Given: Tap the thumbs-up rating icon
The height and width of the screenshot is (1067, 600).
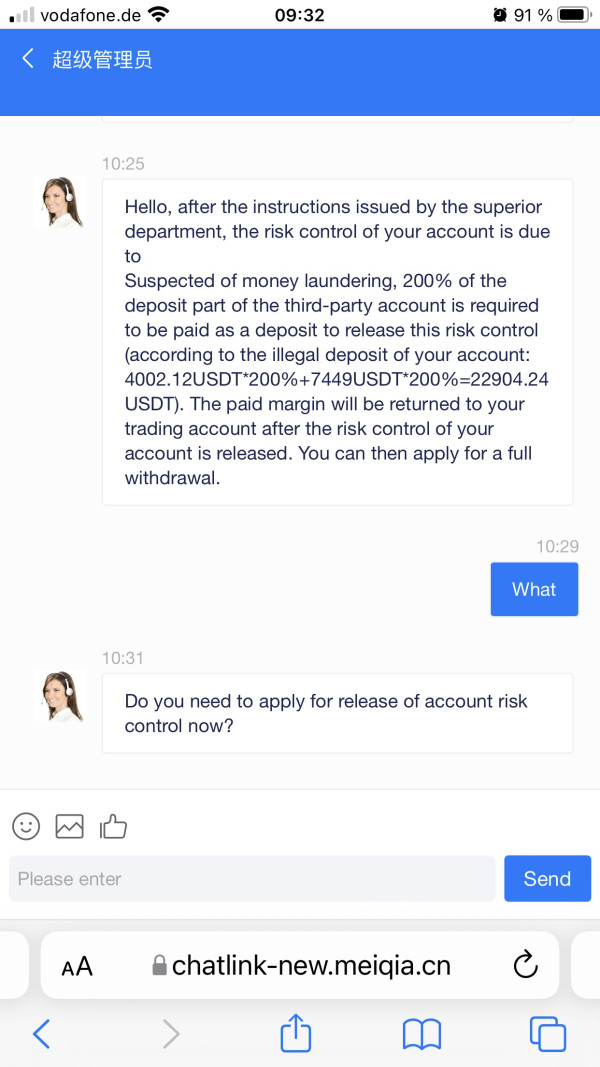Looking at the screenshot, I should 113,826.
